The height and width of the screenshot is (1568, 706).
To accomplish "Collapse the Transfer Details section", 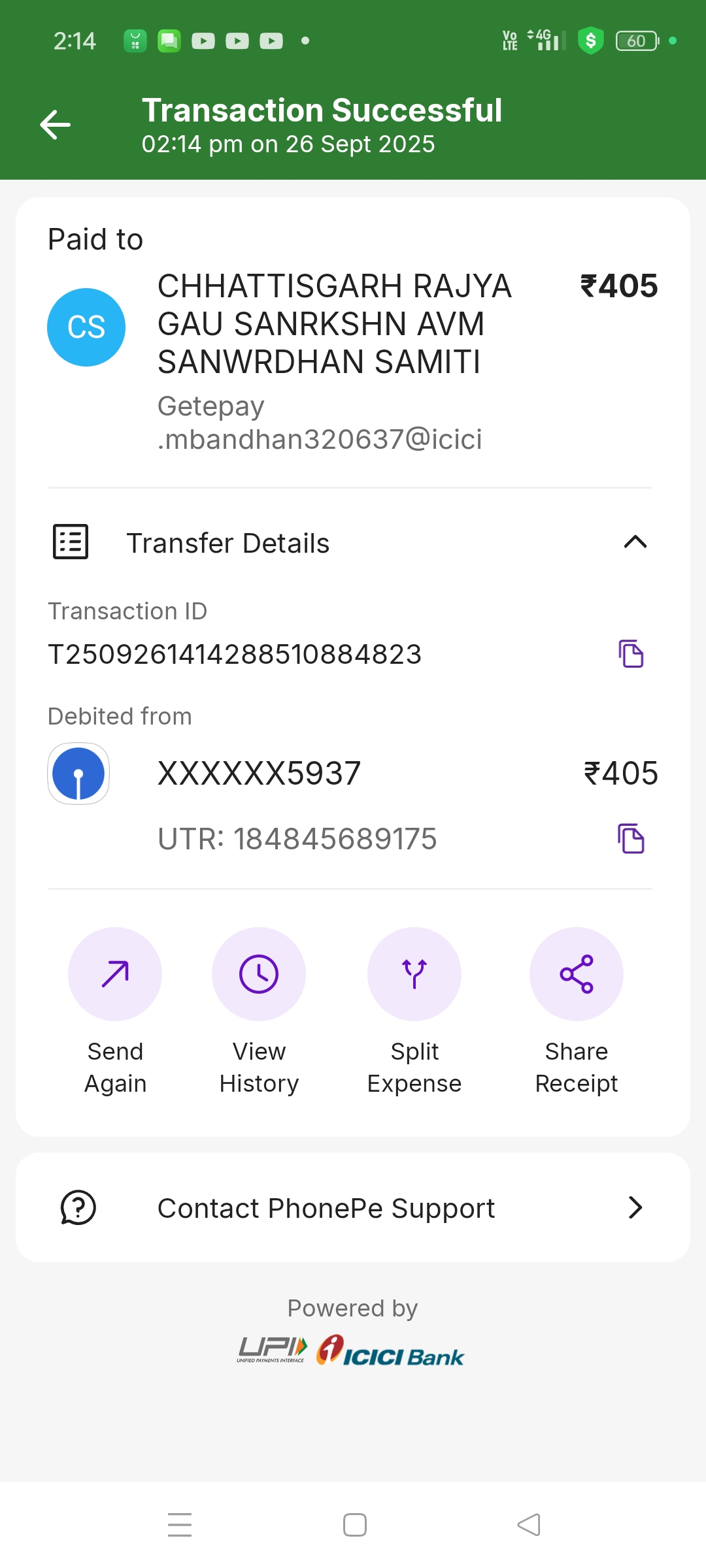I will click(635, 542).
